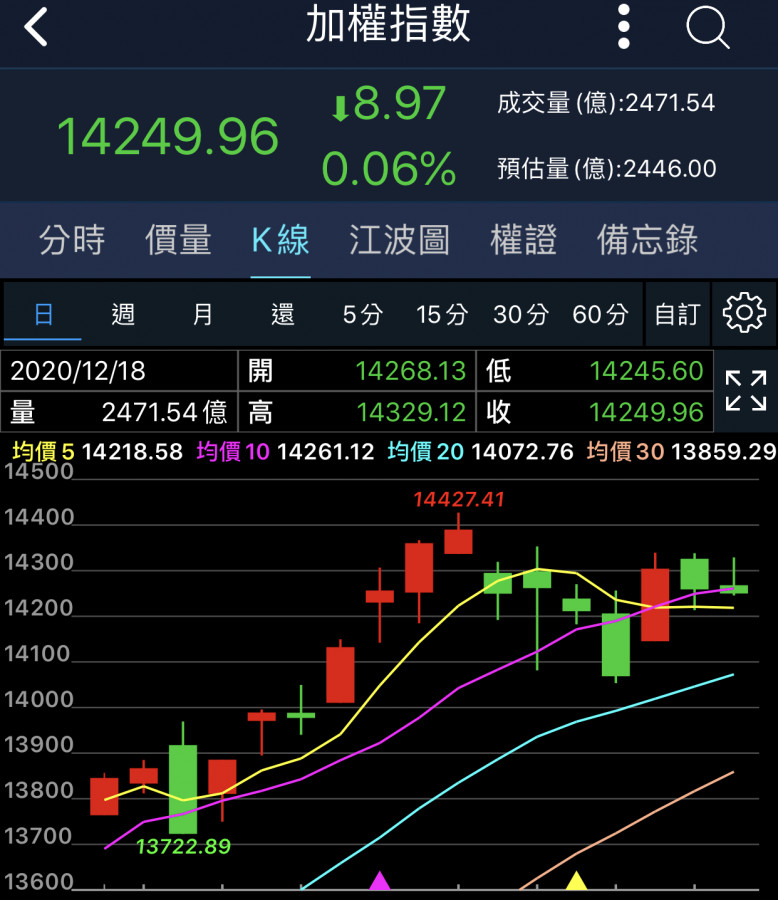The height and width of the screenshot is (900, 778).
Task: Switch chart to 月 monthly period
Action: (x=203, y=315)
